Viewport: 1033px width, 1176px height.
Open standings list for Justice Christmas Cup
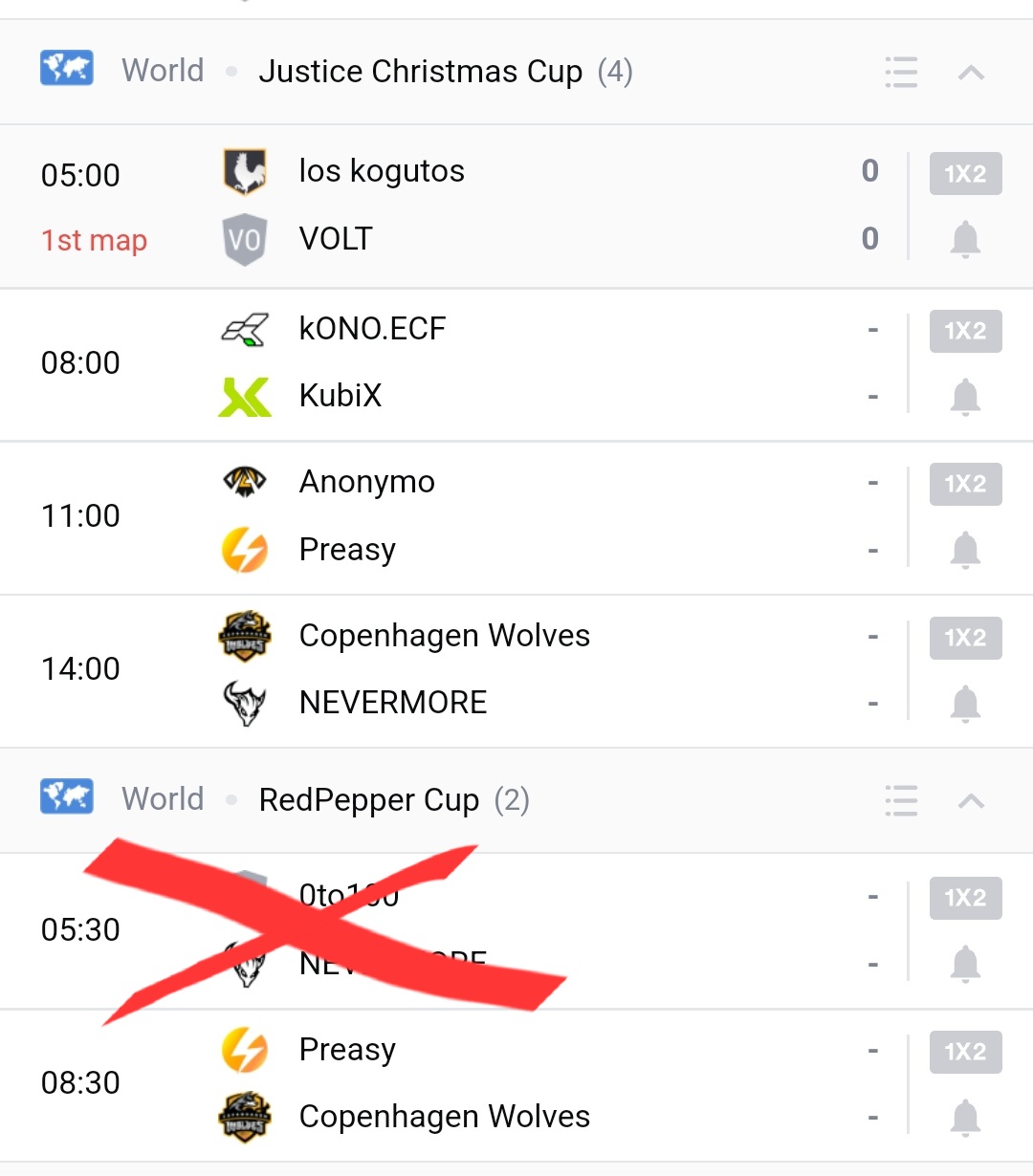(x=901, y=73)
